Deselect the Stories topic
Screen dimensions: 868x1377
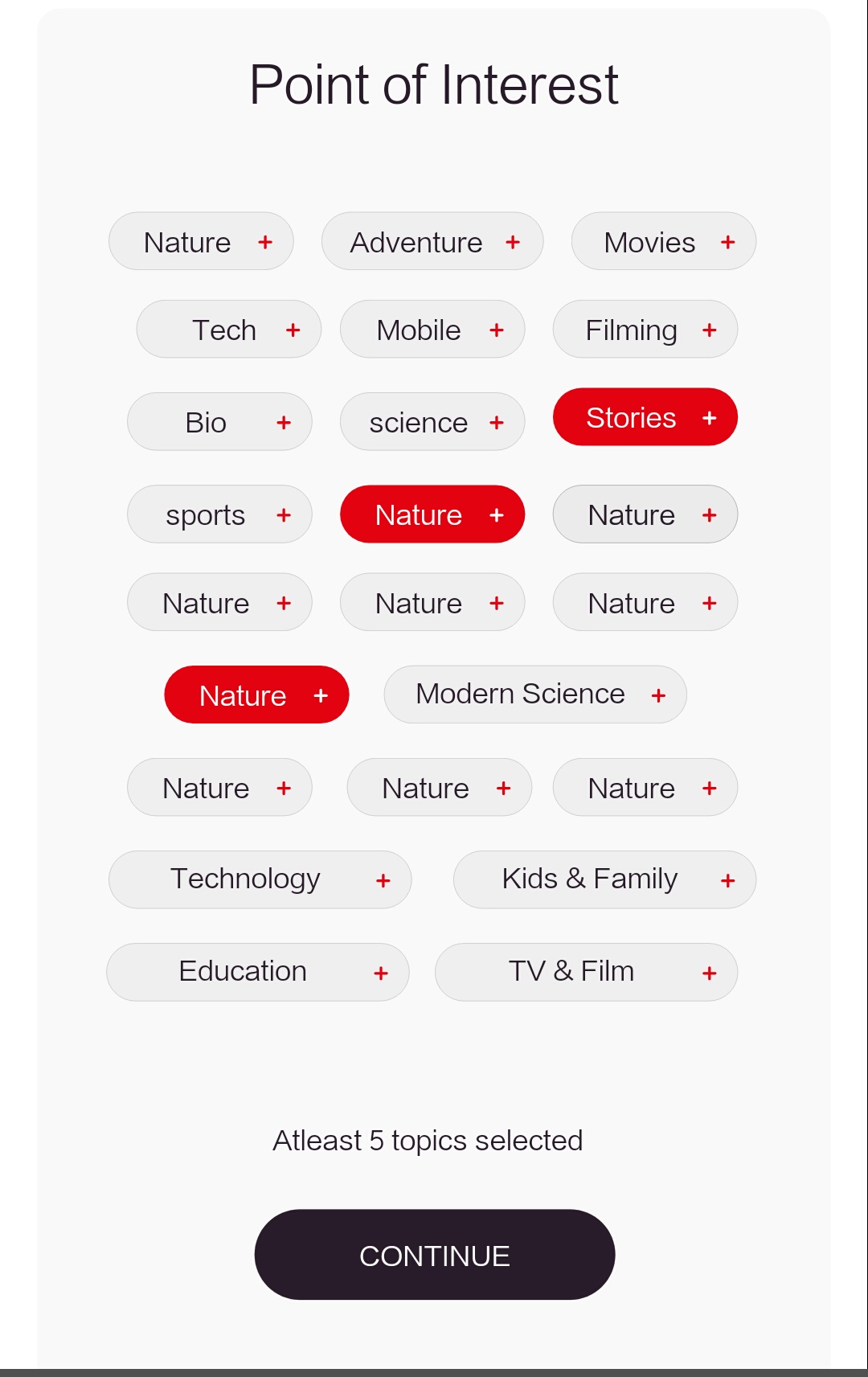click(645, 418)
